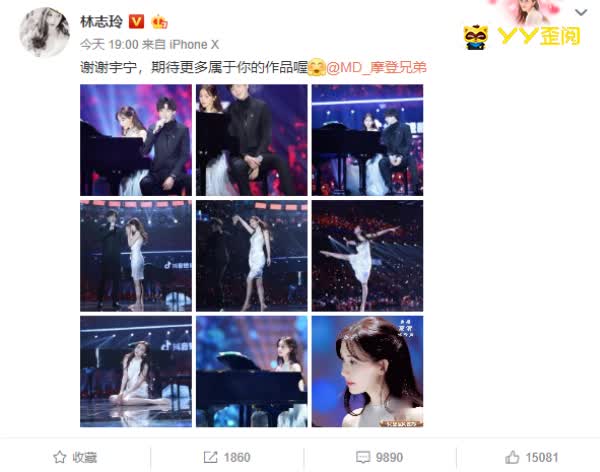Screen dimensions: 600x472
Task: View the close-up portrait photo
Action: (x=367, y=371)
